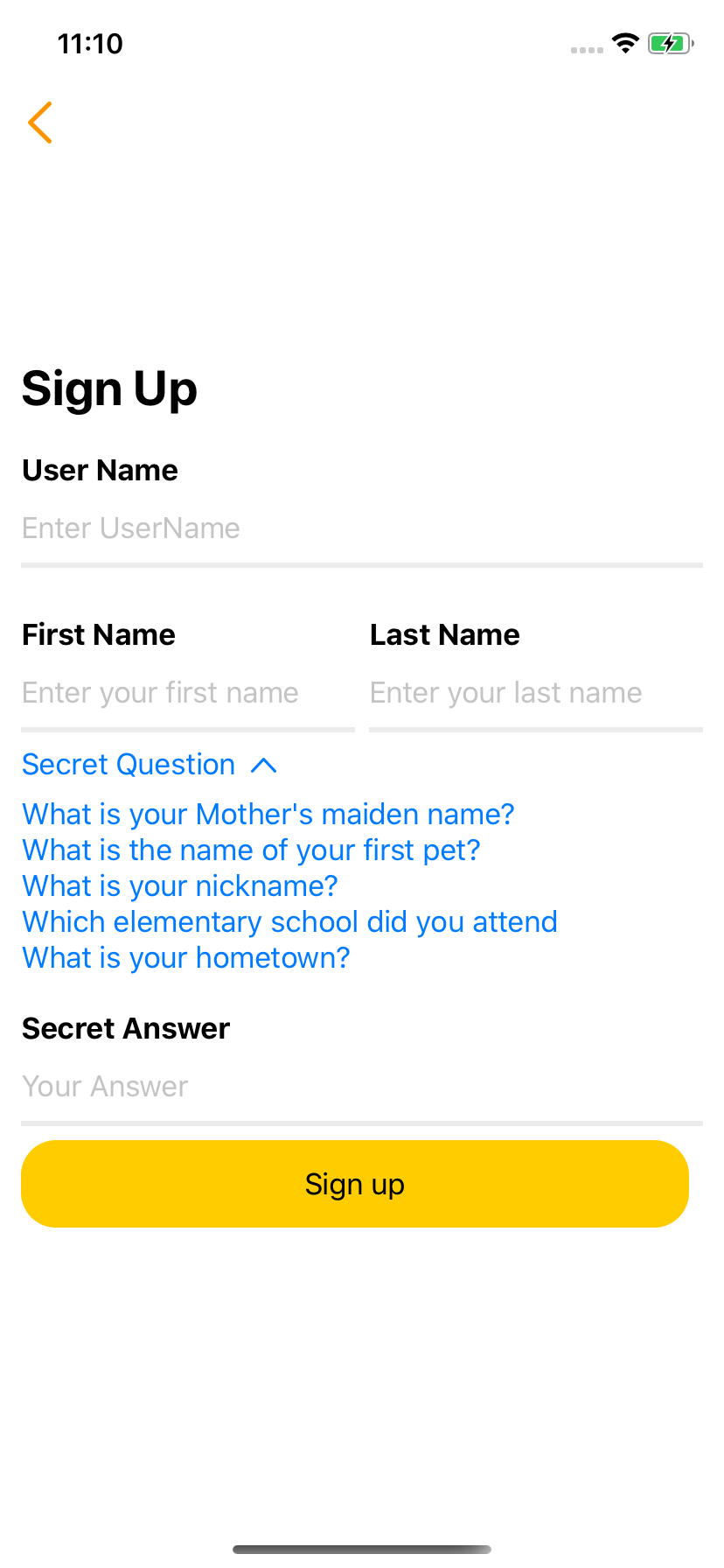The image size is (724, 1568).
Task: Tap the Secret Answer field
Action: tap(361, 1087)
